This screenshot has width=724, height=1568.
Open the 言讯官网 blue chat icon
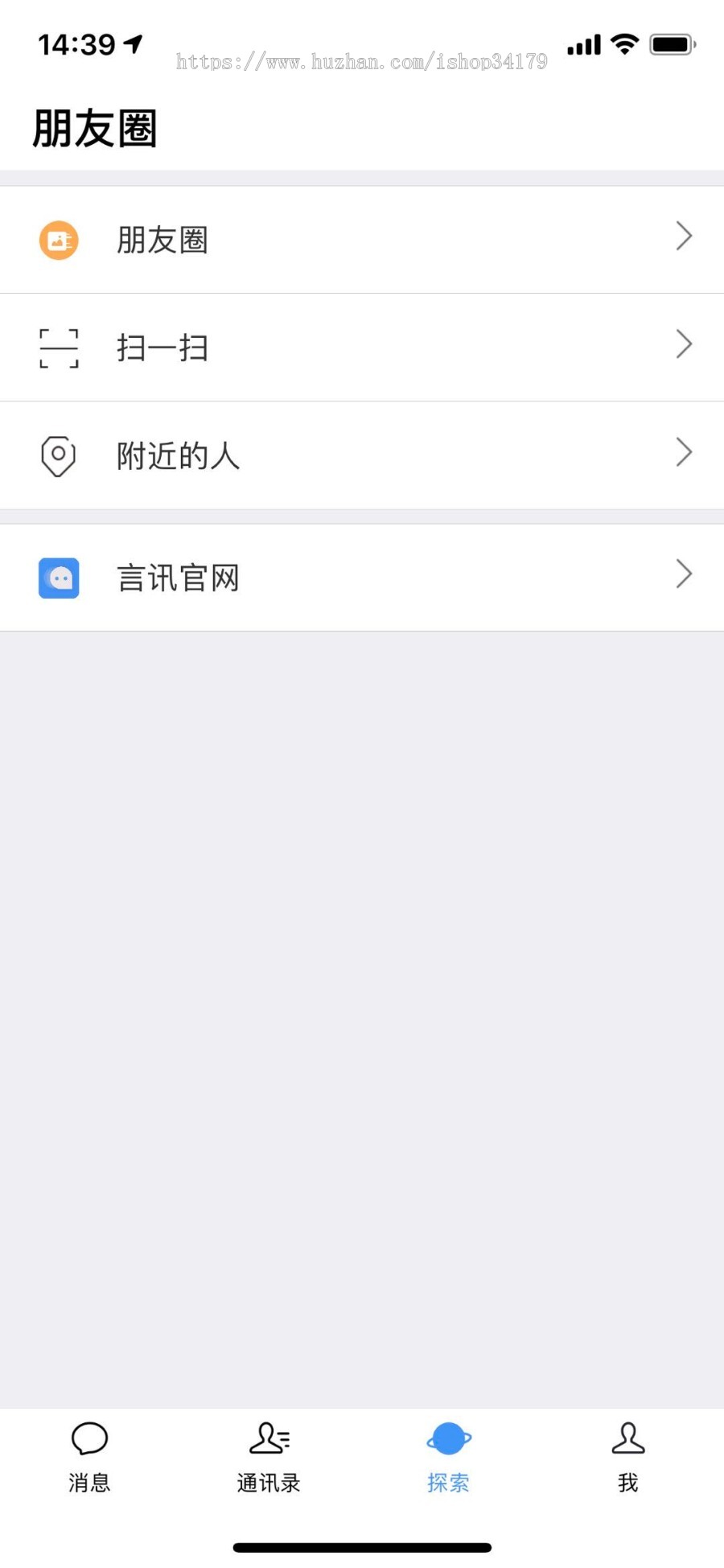[58, 578]
